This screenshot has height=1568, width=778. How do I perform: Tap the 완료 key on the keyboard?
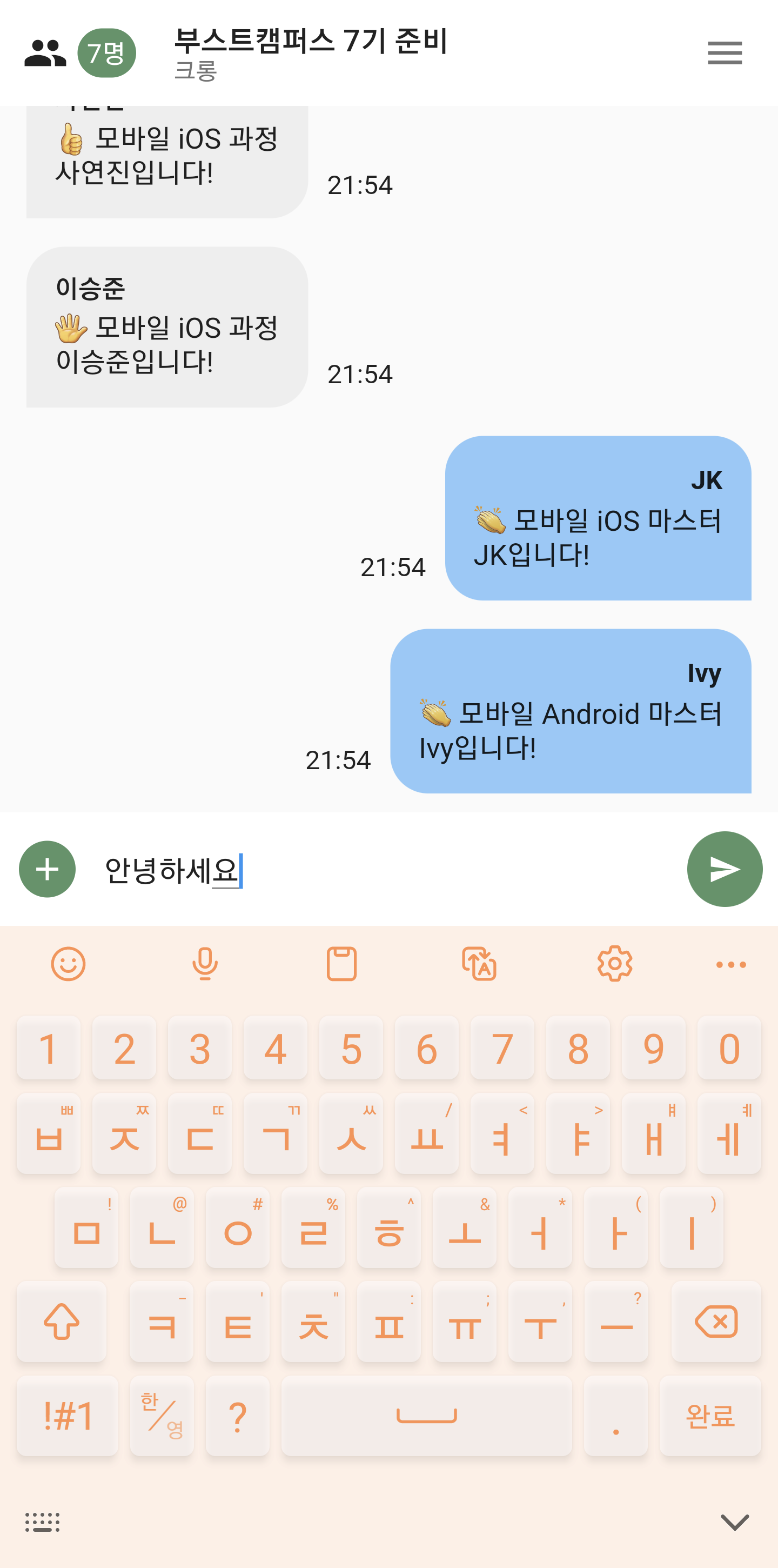[710, 1415]
